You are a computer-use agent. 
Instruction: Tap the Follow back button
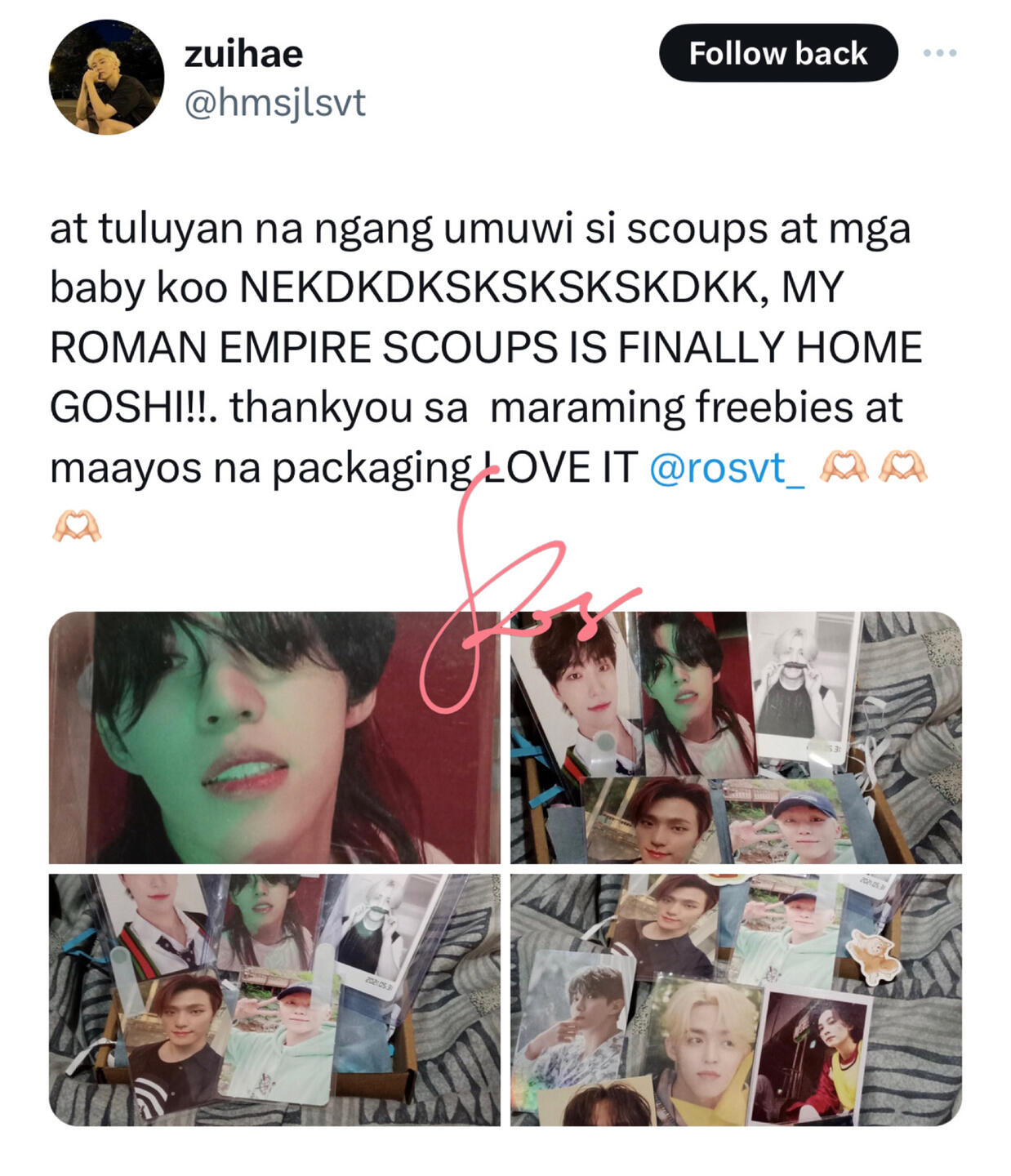(777, 53)
